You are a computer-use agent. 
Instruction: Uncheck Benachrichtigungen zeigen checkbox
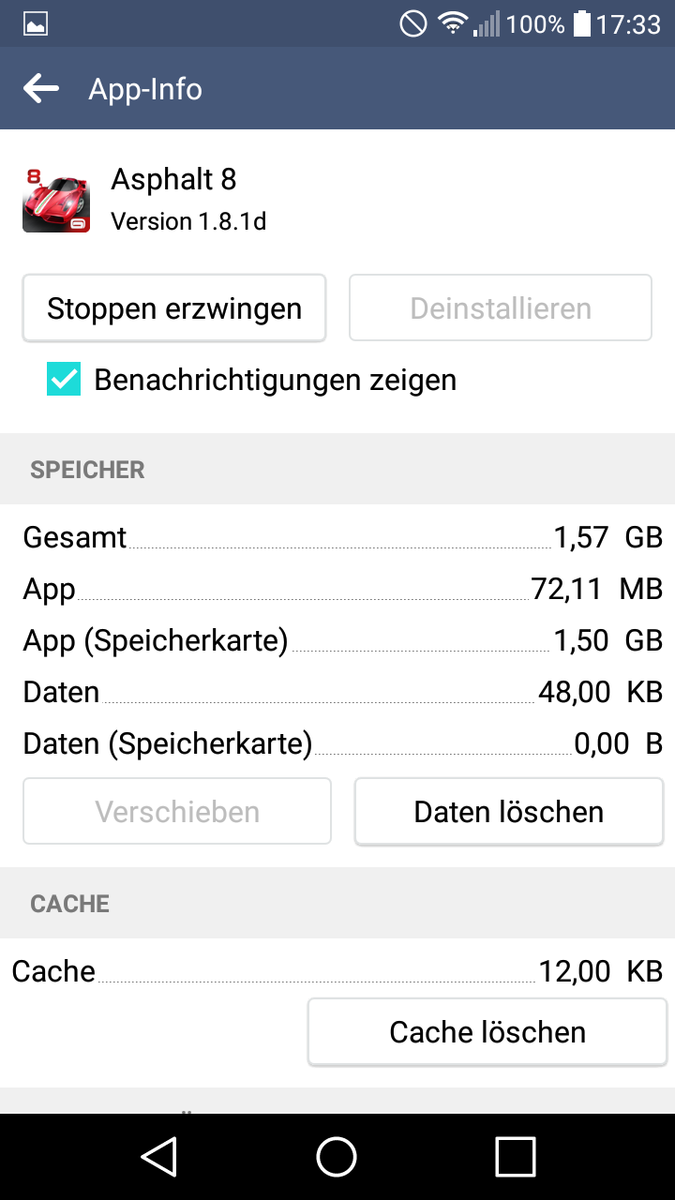(x=64, y=380)
